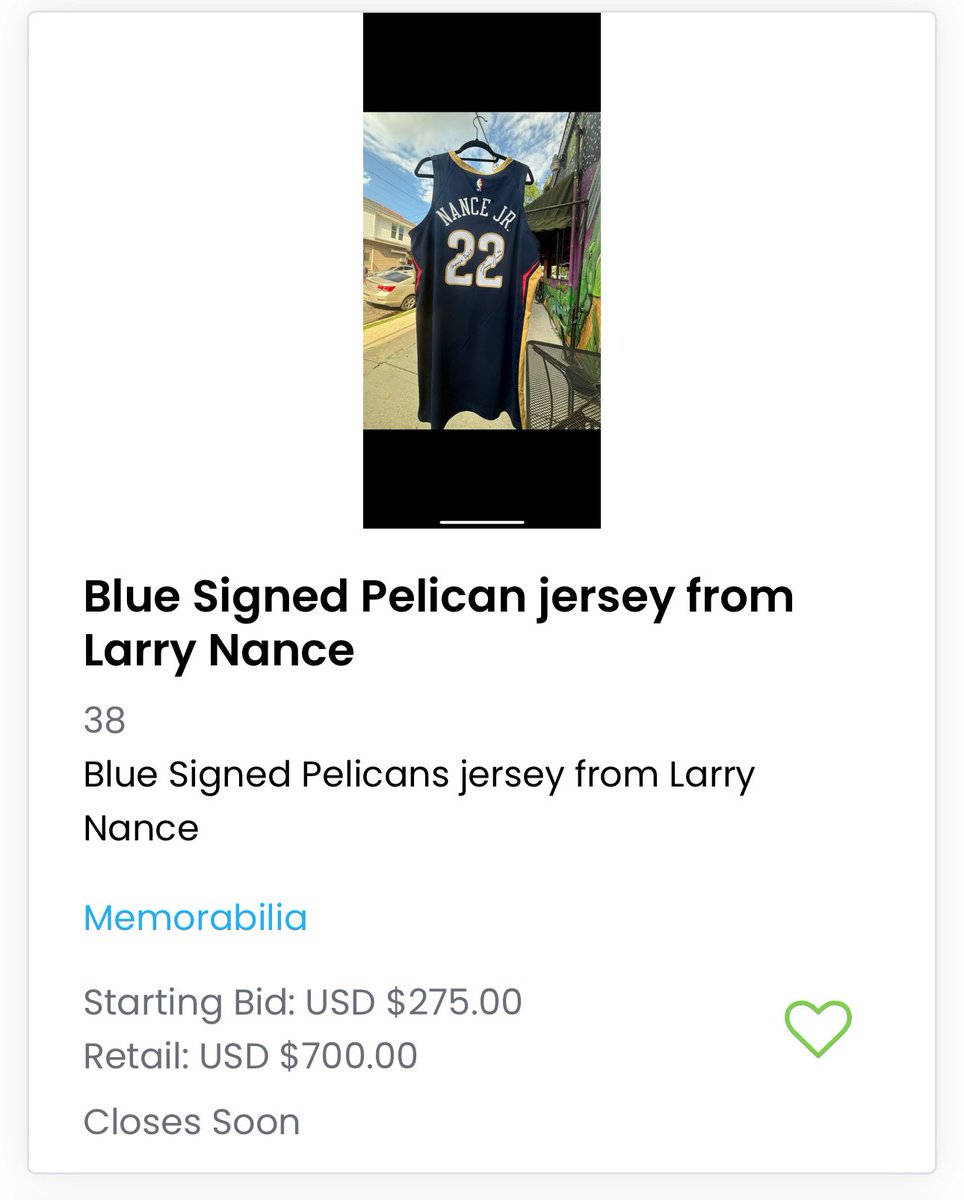Favorite the Larry Nance jersey item

click(817, 1028)
